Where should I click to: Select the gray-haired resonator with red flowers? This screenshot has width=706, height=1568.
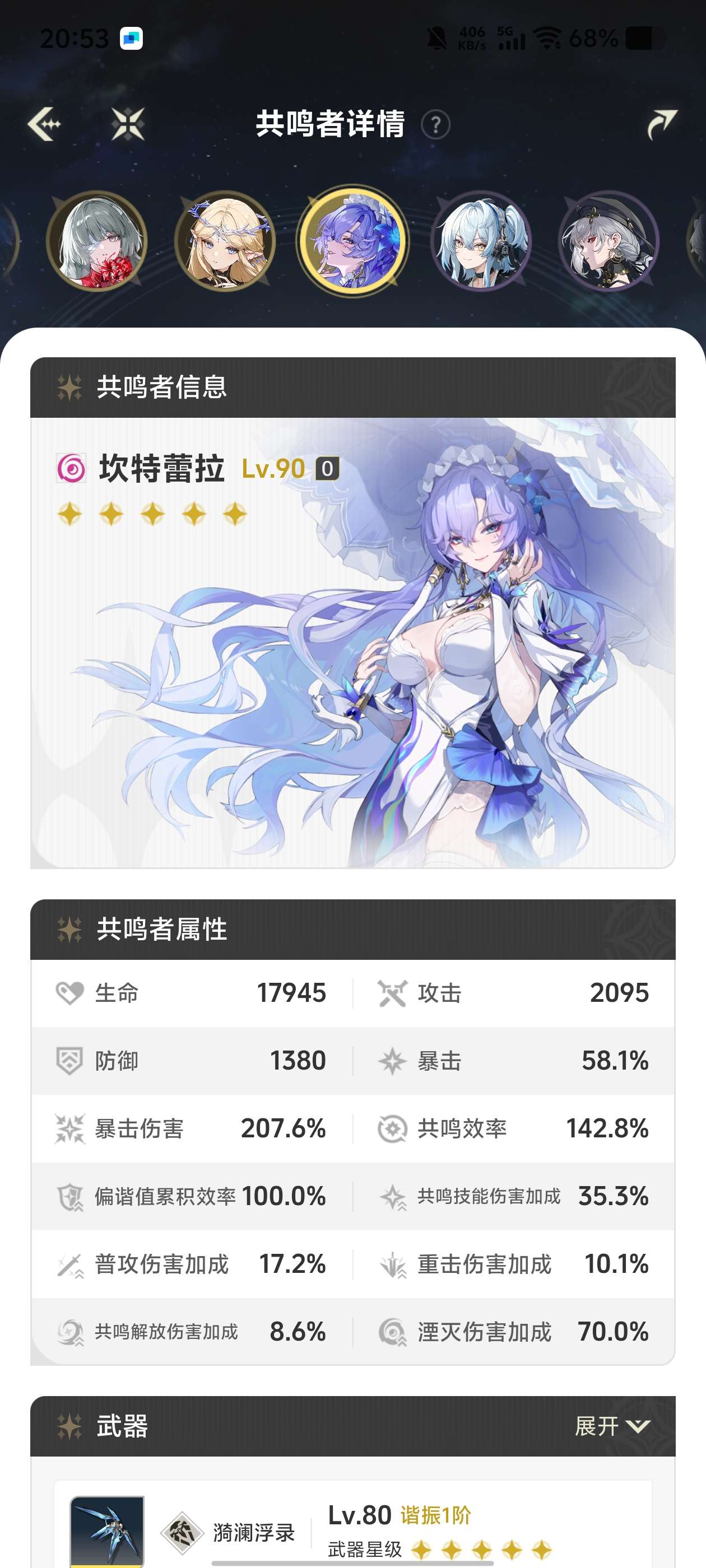[x=97, y=241]
